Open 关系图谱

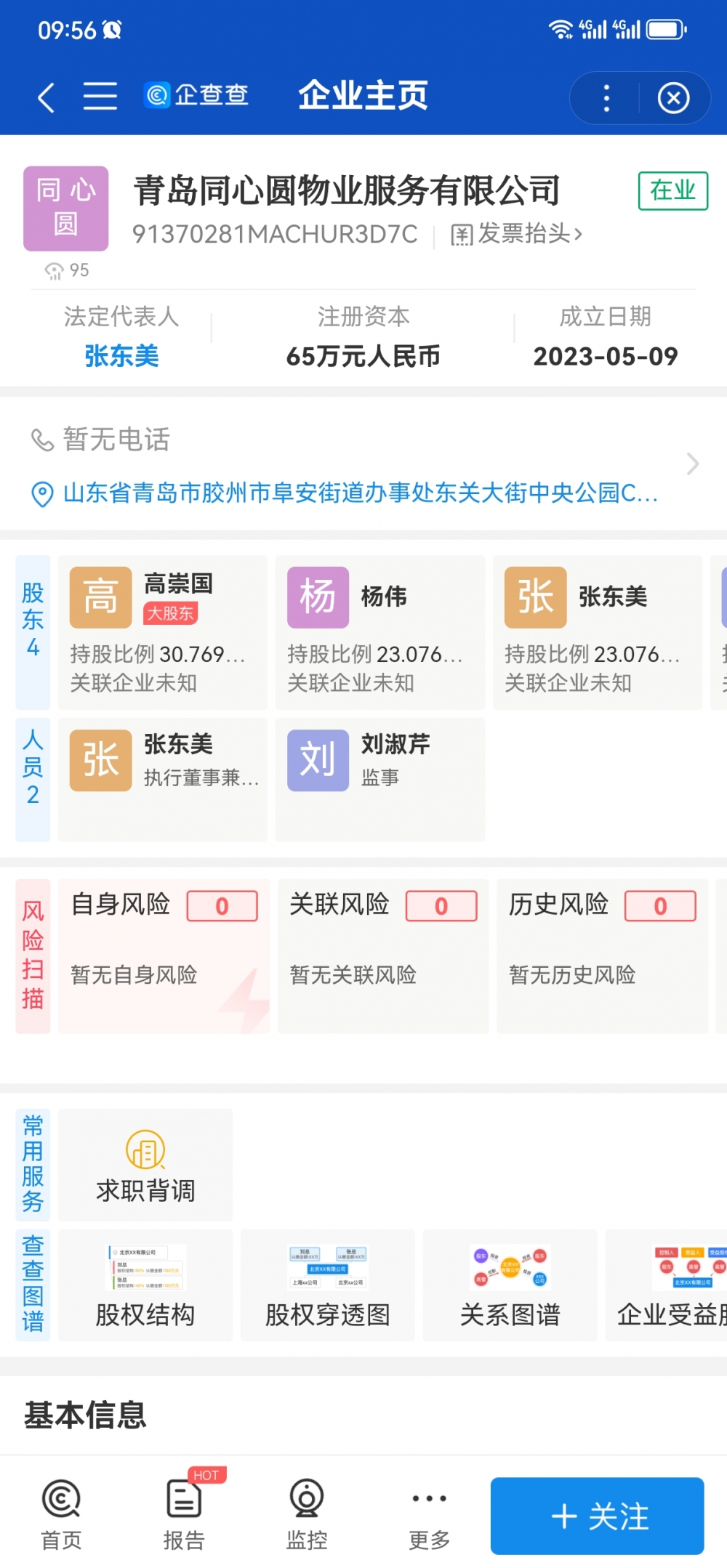(x=510, y=1285)
